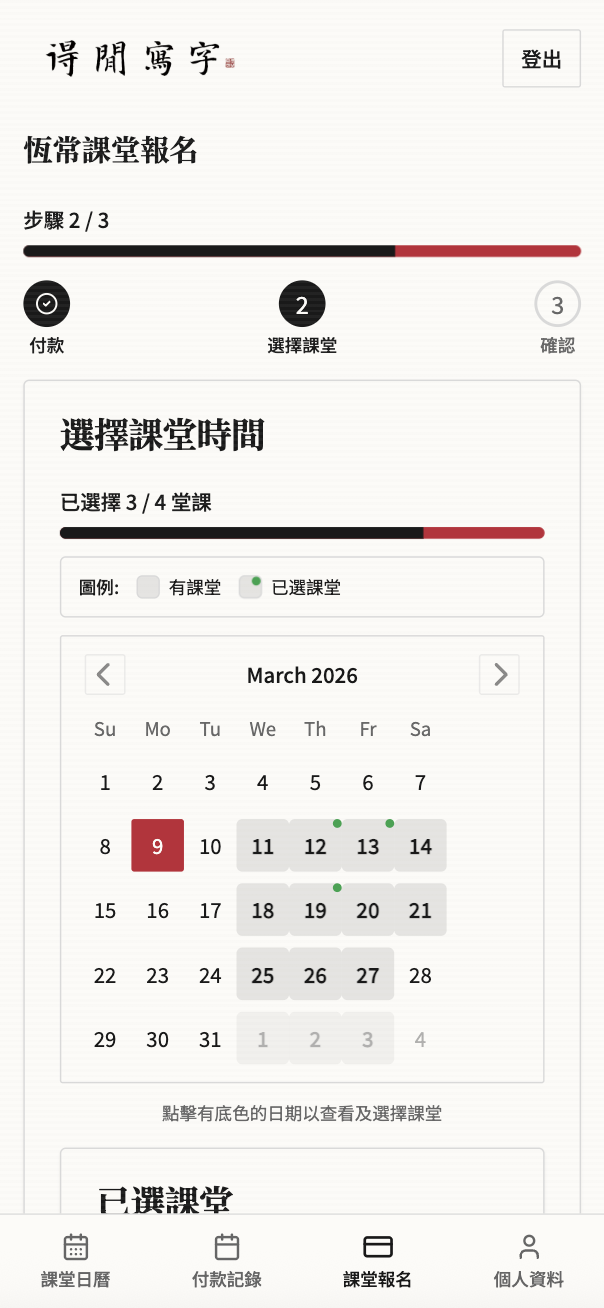Select March 13 on the calendar

[368, 847]
